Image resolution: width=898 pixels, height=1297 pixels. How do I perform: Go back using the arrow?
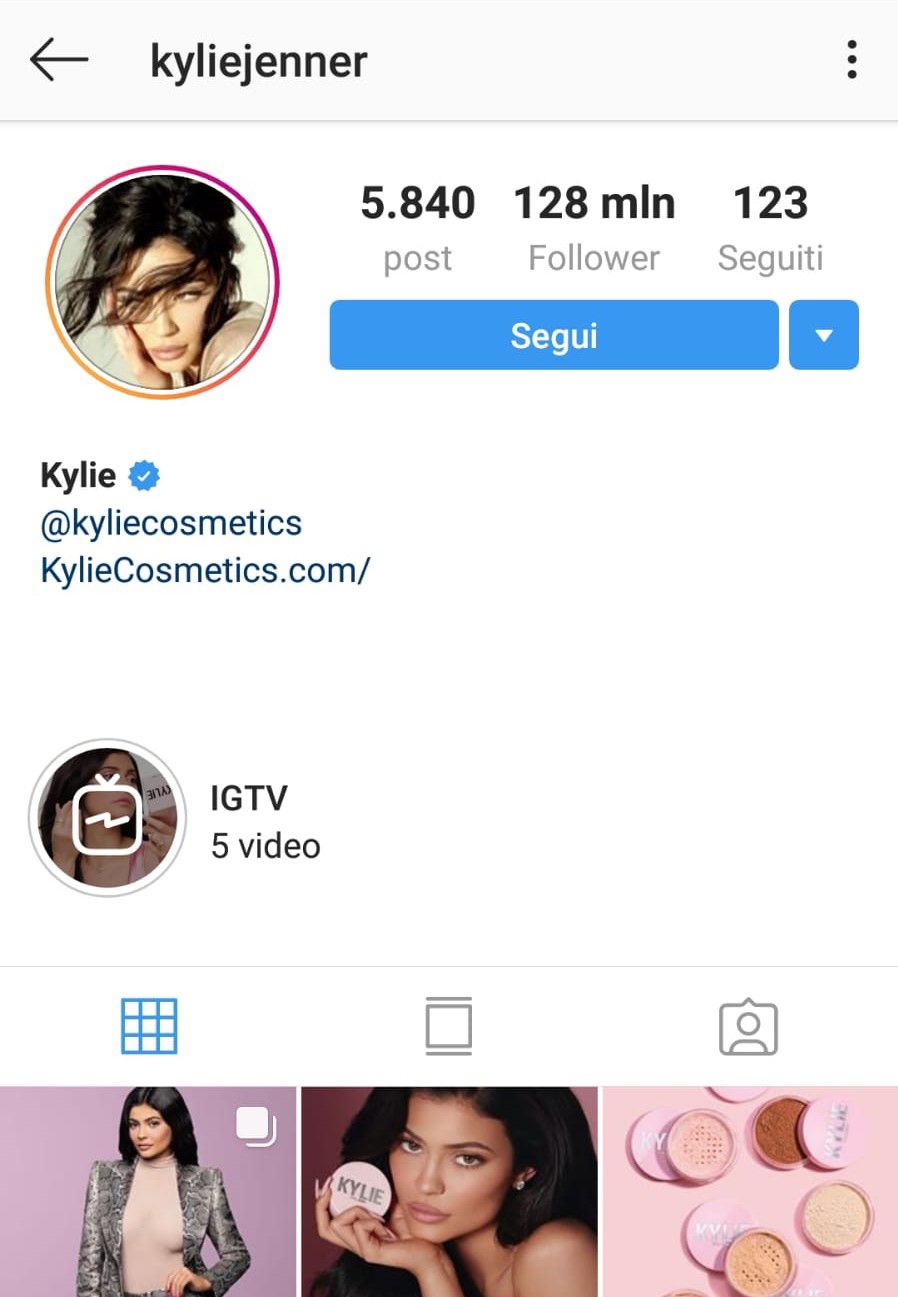pos(59,61)
